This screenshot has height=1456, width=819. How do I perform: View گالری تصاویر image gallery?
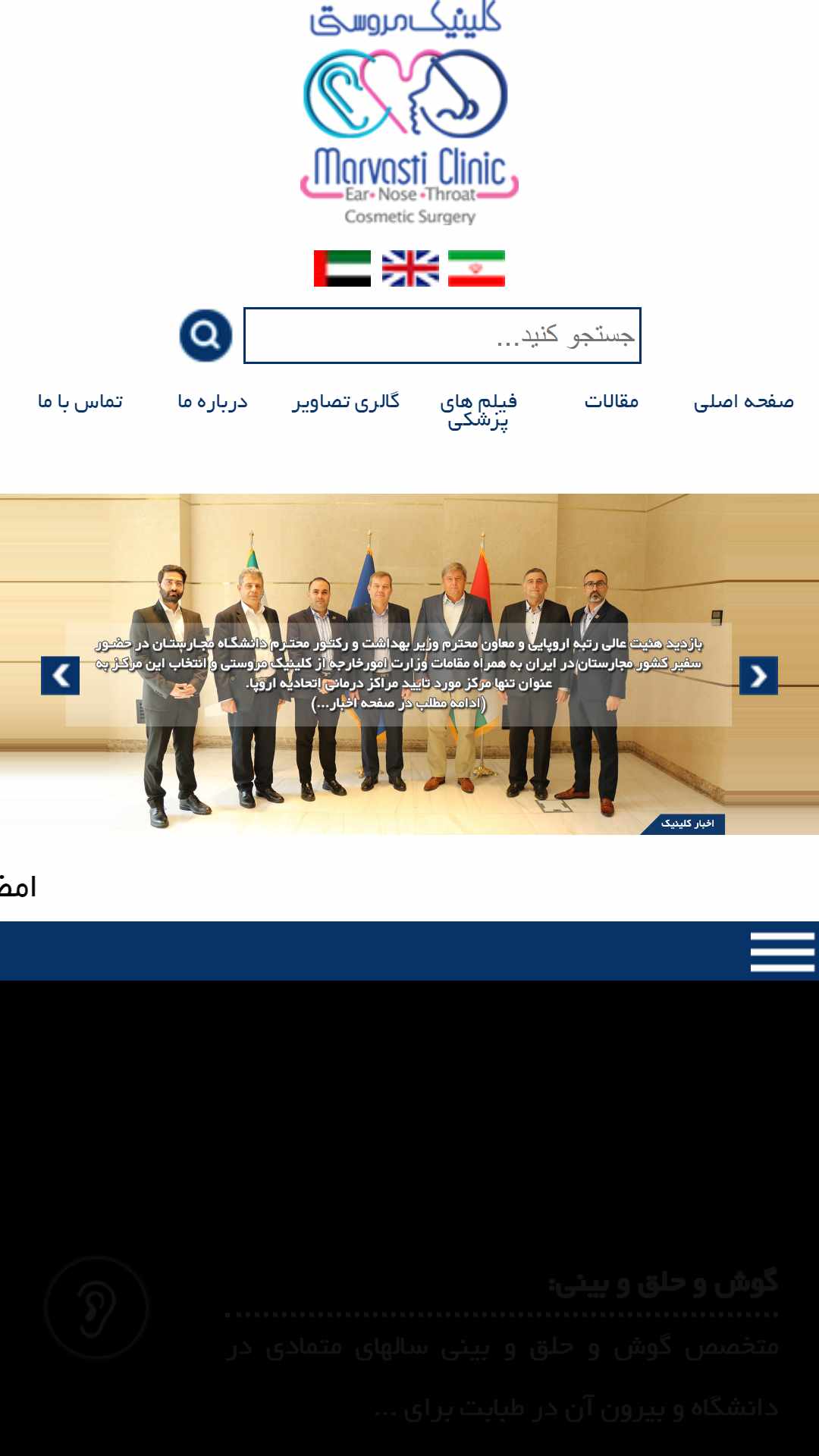pos(346,401)
